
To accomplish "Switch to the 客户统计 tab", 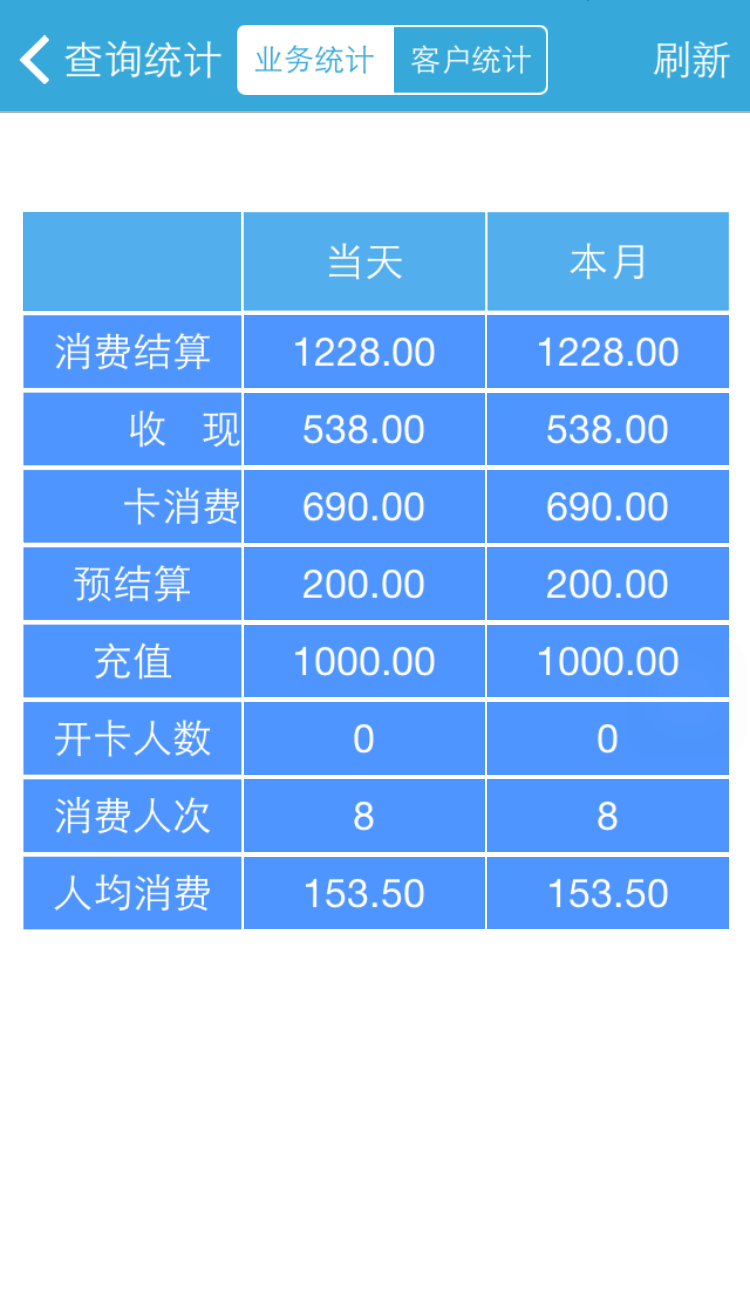I will [470, 60].
